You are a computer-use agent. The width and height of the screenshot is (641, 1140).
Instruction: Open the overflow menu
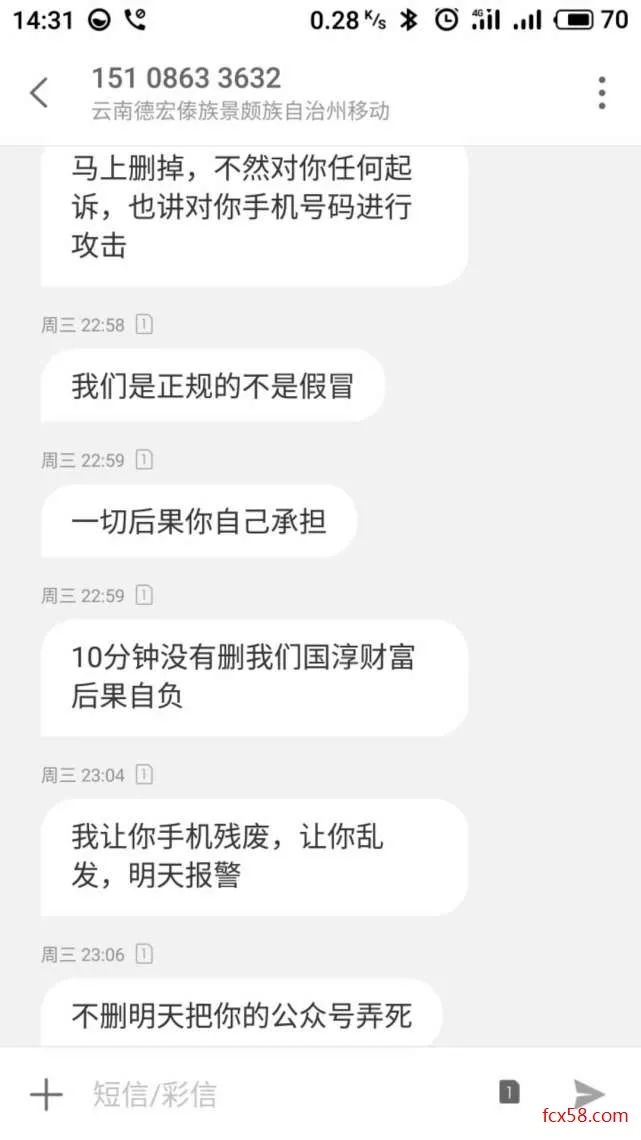[602, 93]
